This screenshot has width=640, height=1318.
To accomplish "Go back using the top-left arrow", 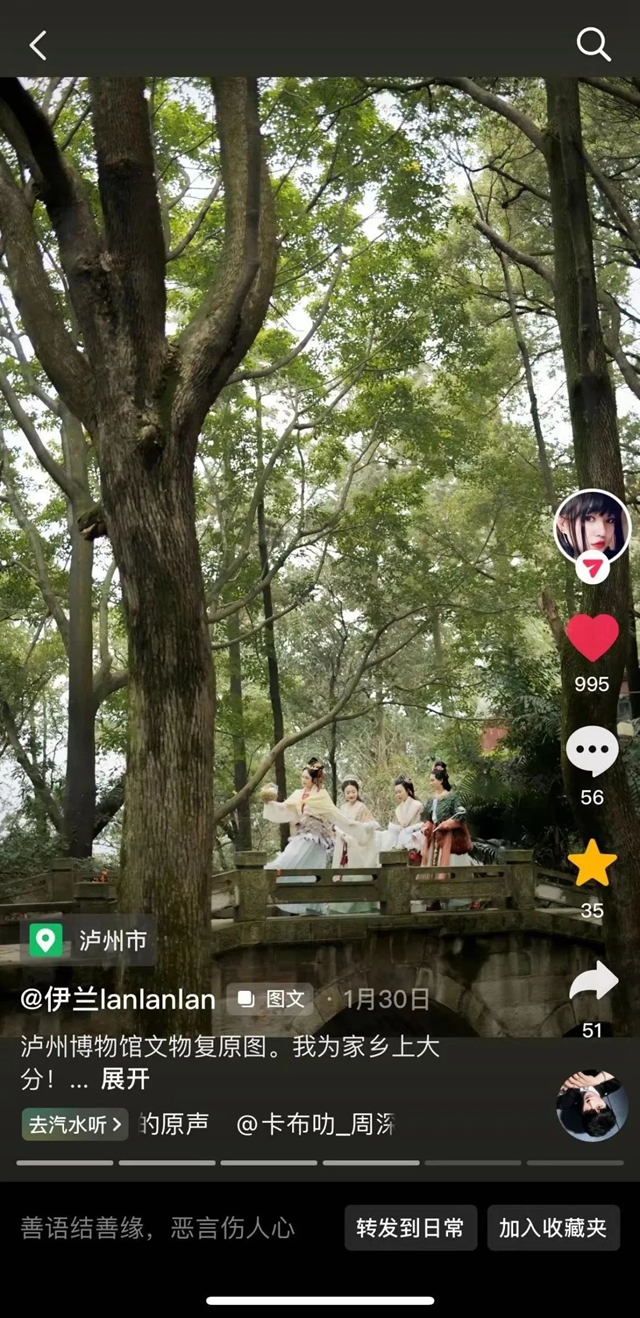I will pyautogui.click(x=38, y=45).
